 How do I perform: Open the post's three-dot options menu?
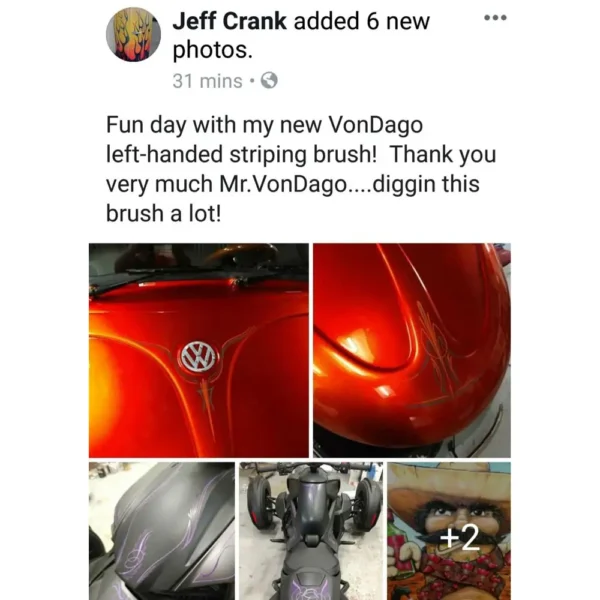(495, 20)
